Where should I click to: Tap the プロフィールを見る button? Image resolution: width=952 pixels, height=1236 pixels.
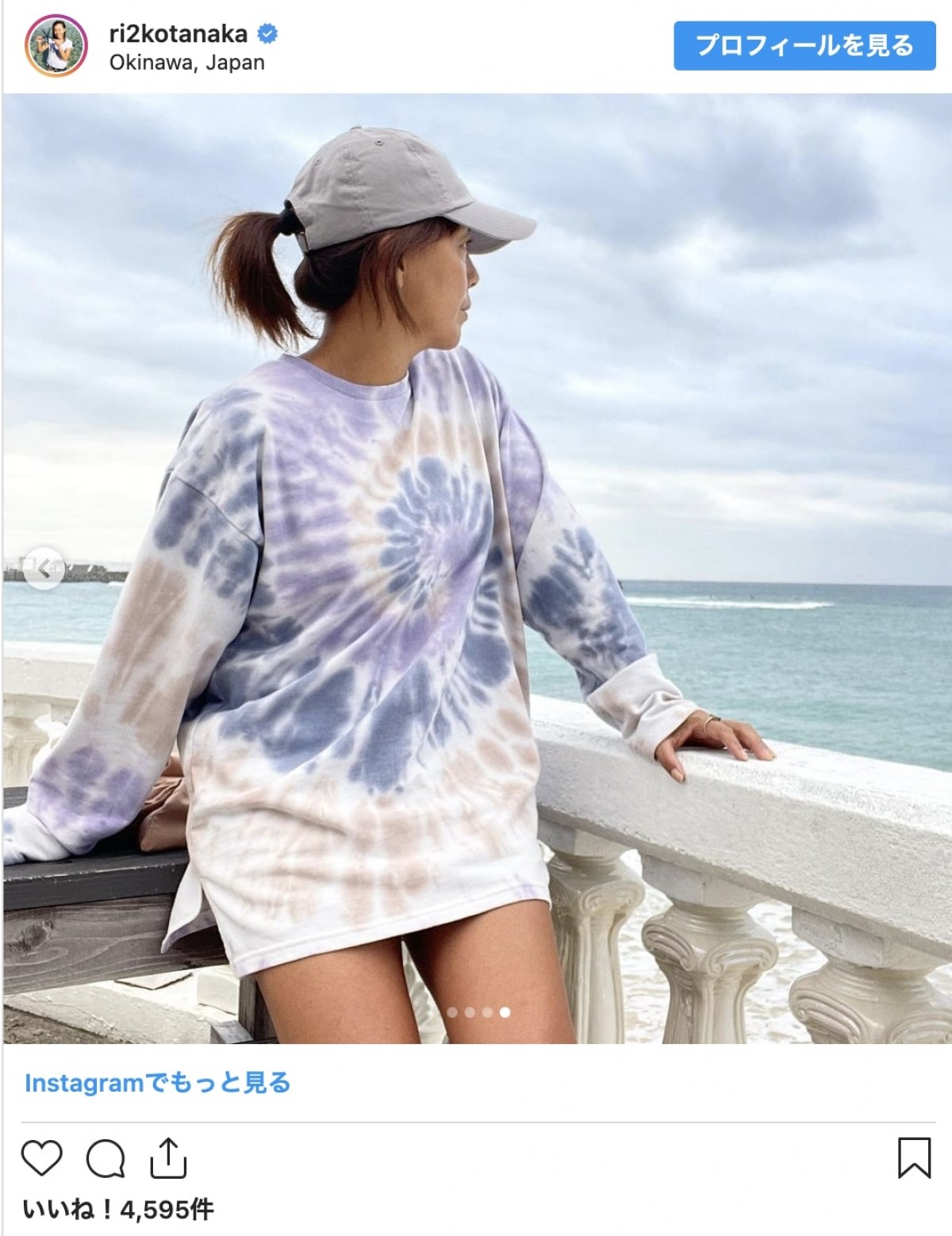804,45
